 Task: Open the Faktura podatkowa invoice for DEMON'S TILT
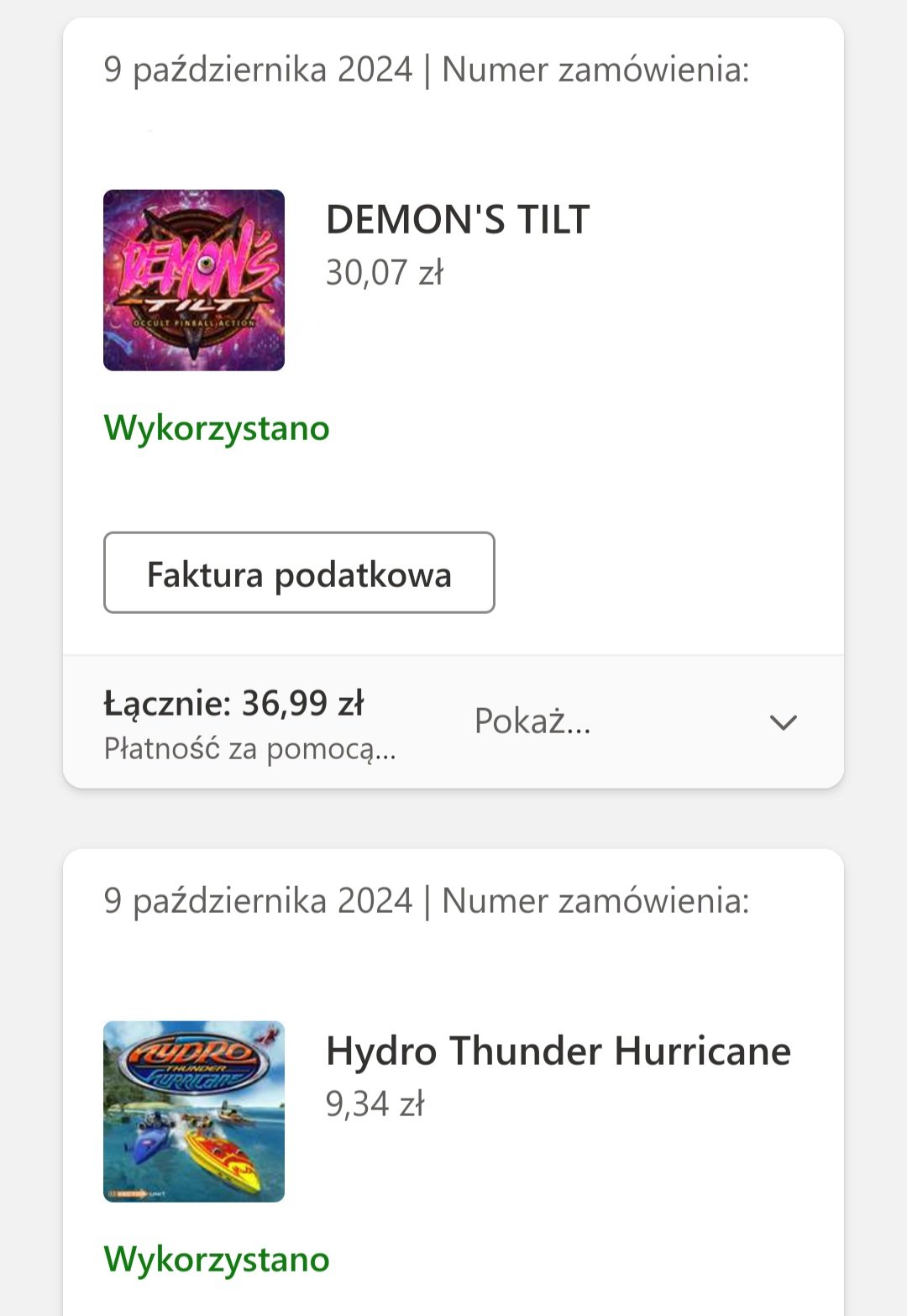[x=299, y=573]
